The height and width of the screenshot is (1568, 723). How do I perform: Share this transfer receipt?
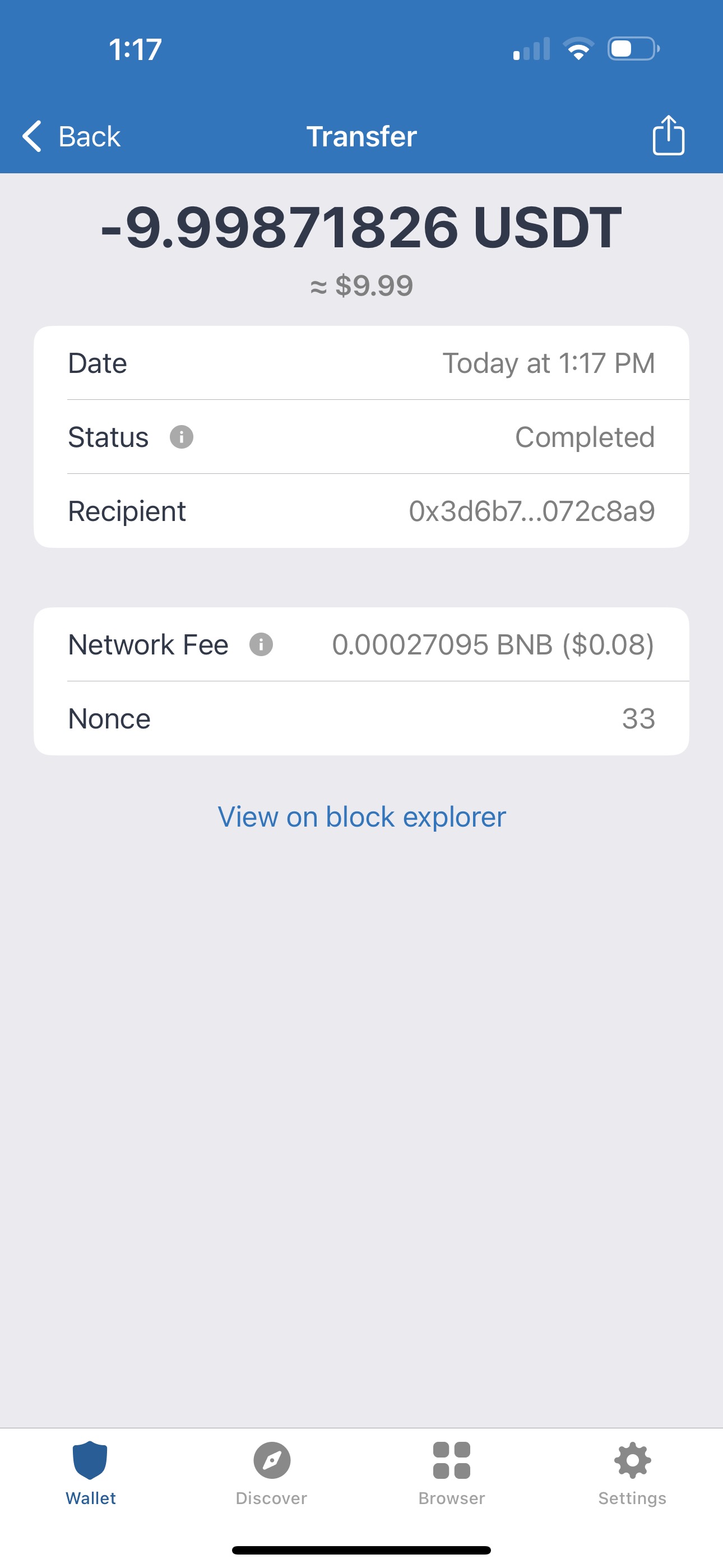point(668,135)
